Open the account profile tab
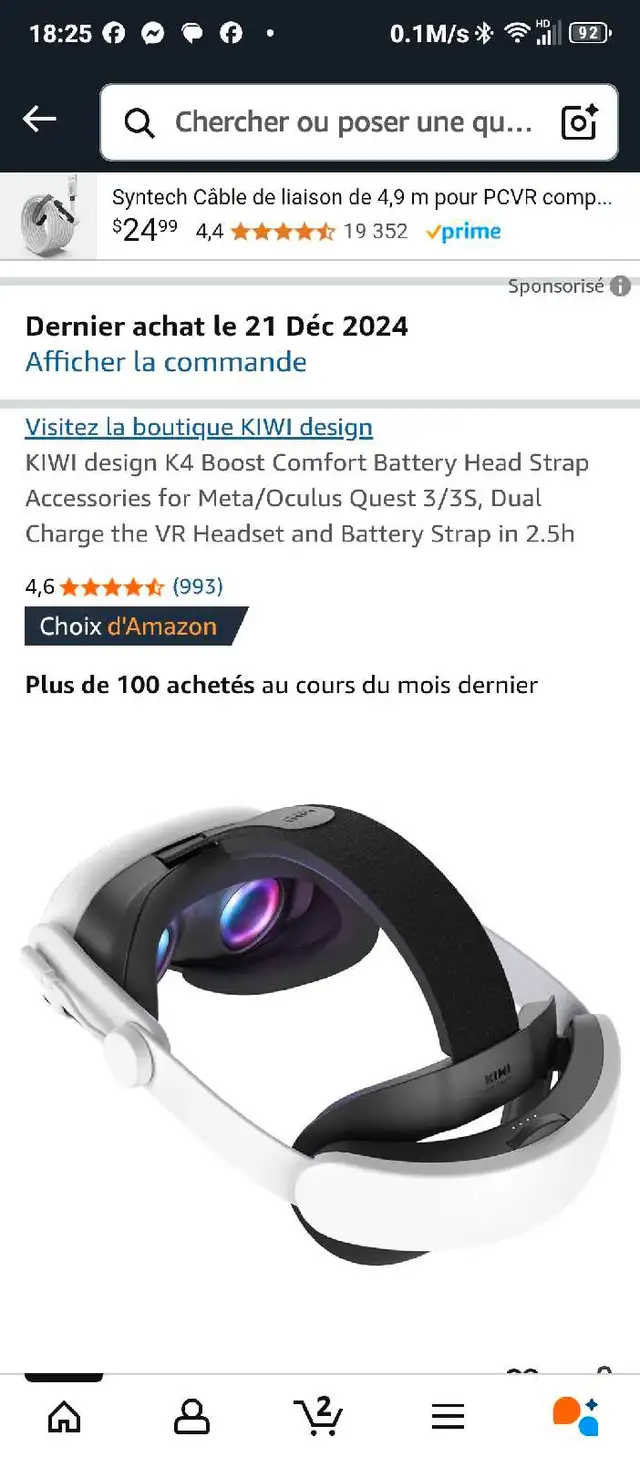 [192, 1415]
